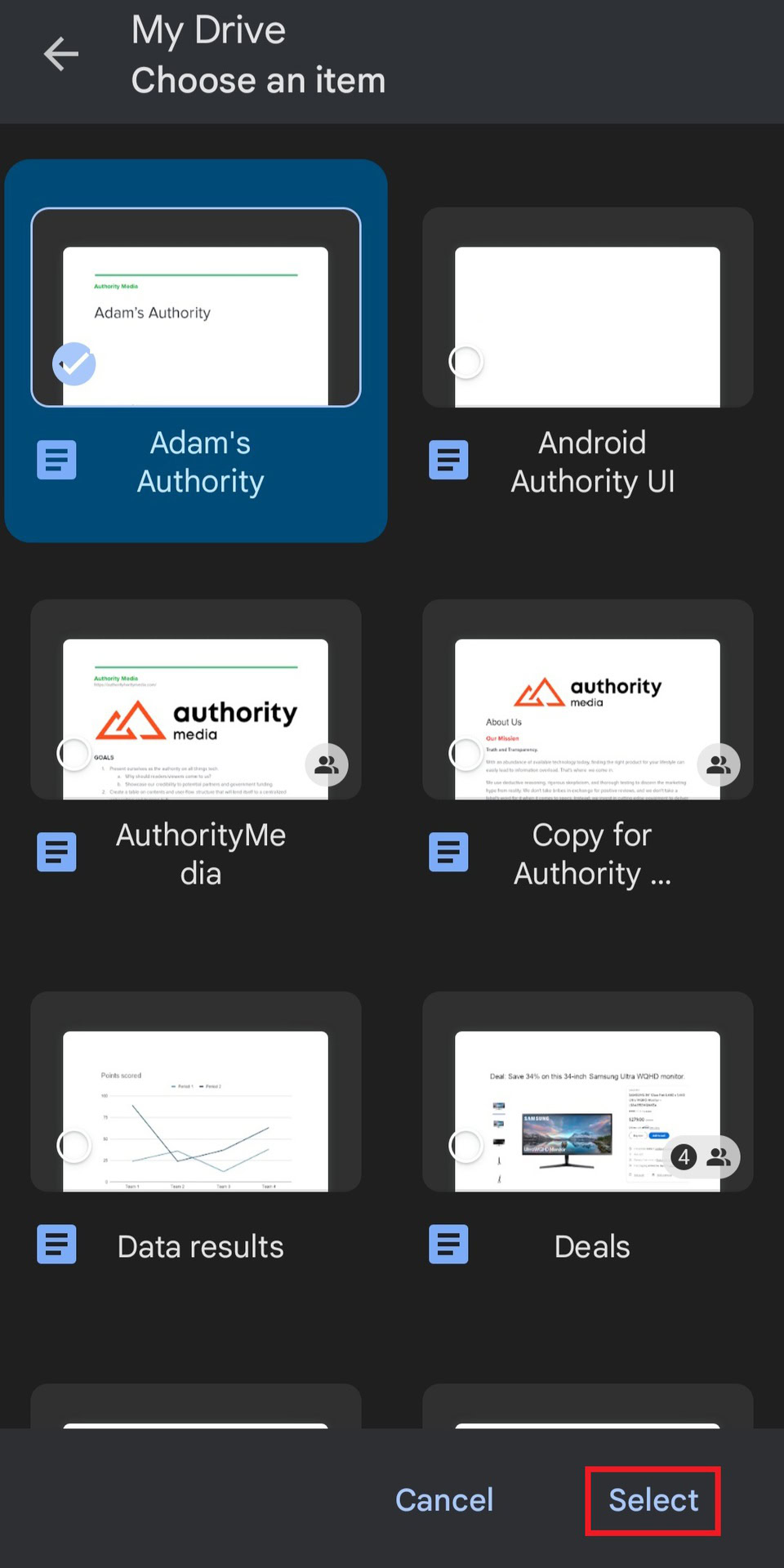Tap Cancel to dismiss the picker
Image resolution: width=784 pixels, height=1568 pixels.
pos(444,1500)
